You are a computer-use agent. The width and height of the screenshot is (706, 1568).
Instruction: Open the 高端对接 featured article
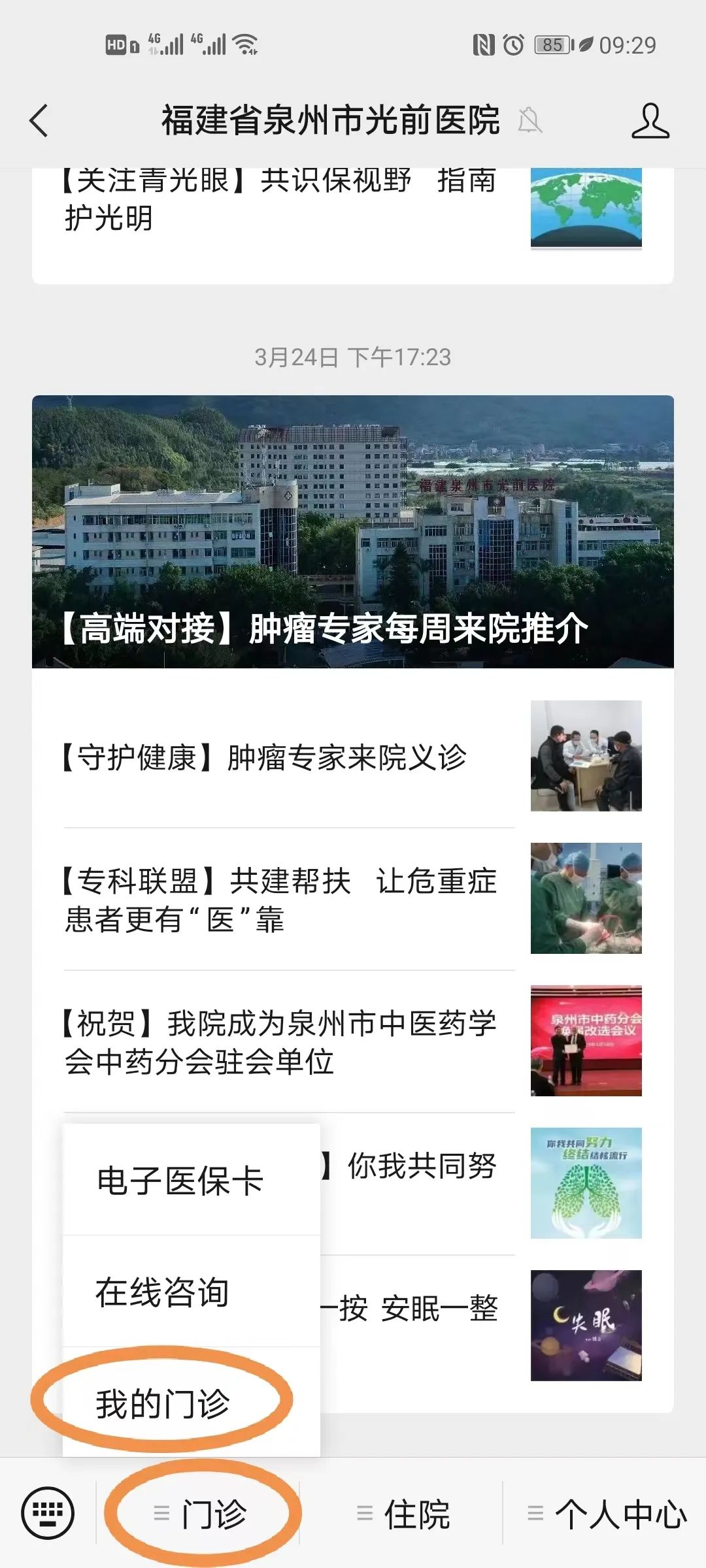[x=353, y=531]
